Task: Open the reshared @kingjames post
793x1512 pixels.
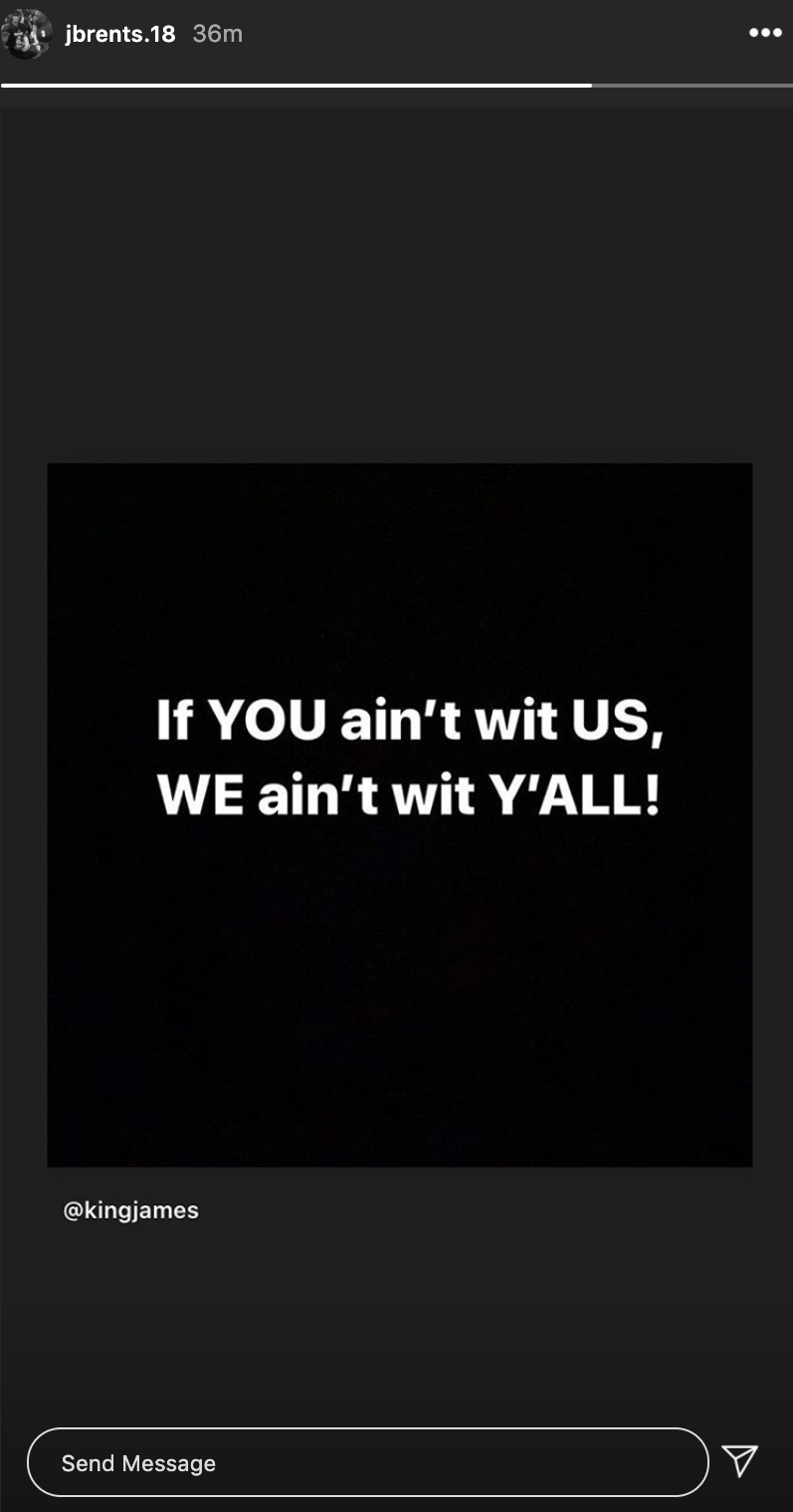Action: pos(399,814)
